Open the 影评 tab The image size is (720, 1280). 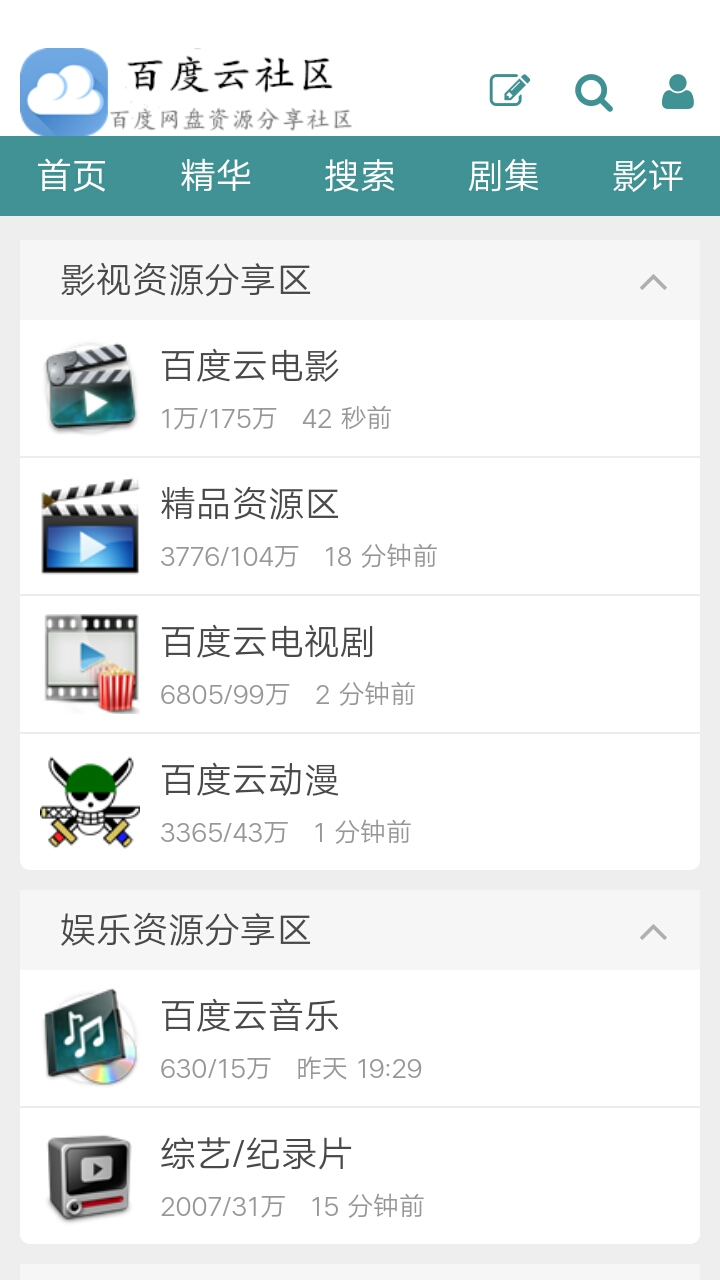click(648, 176)
